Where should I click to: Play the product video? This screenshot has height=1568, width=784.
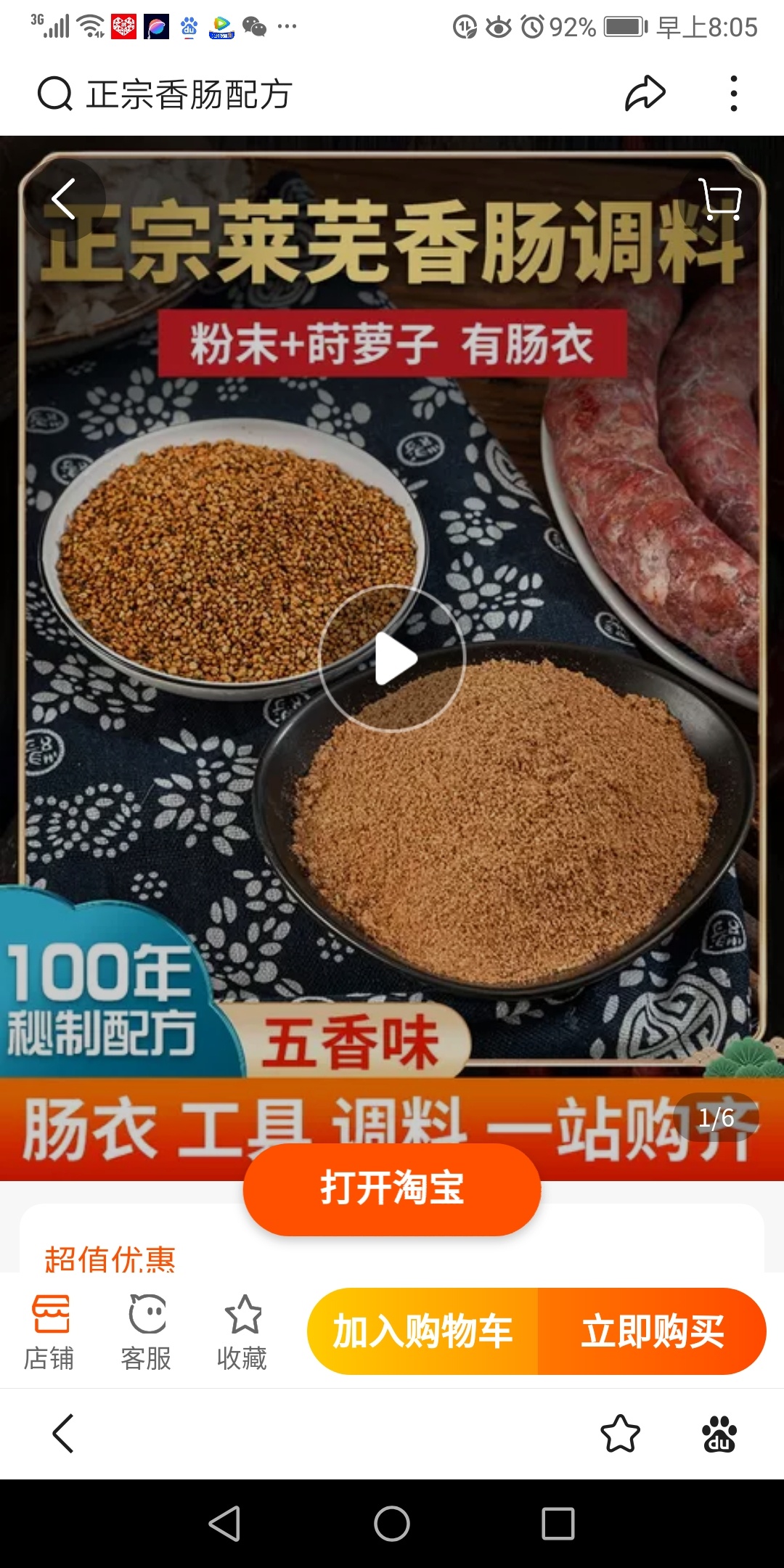[x=392, y=658]
